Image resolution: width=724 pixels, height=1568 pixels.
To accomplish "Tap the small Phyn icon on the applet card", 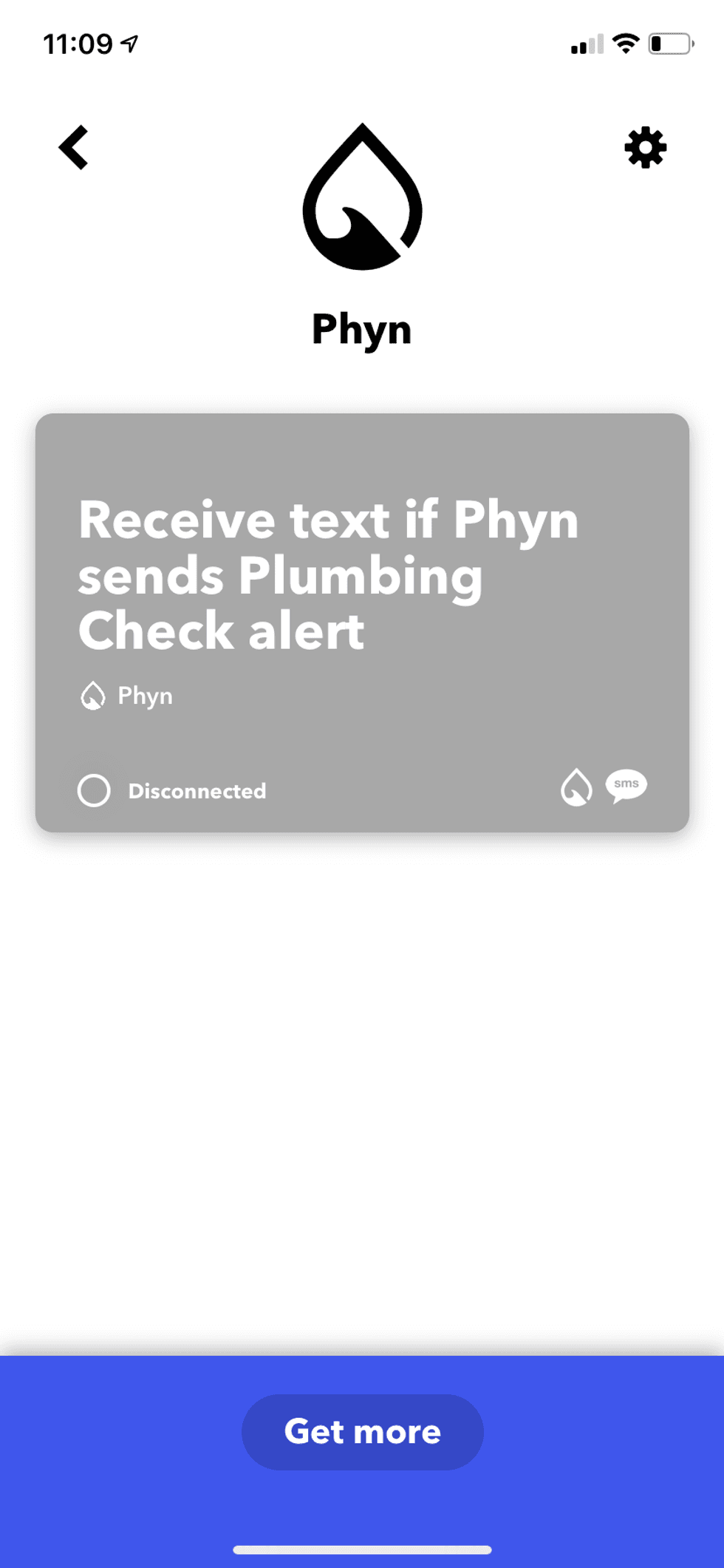I will (x=93, y=695).
